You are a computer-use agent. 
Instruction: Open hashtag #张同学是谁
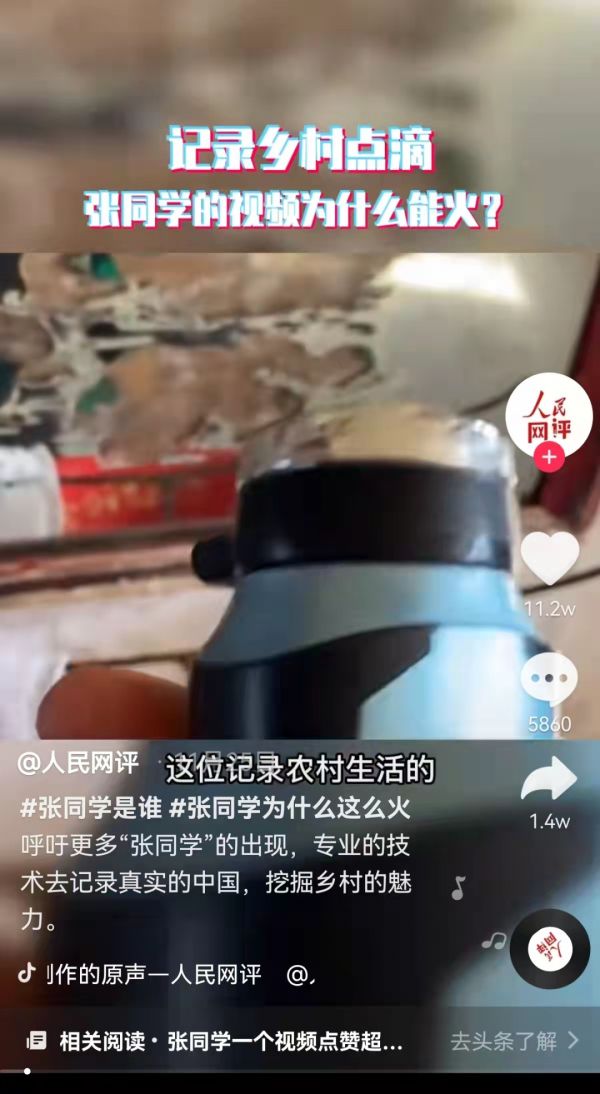(x=91, y=808)
